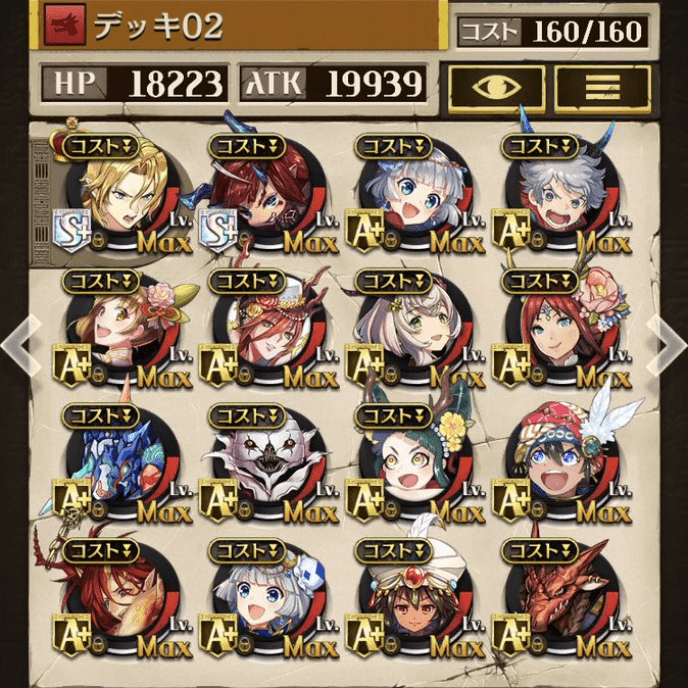Tap the デッキ02 deck name bar
Screen dimensions: 688x688
pos(240,25)
